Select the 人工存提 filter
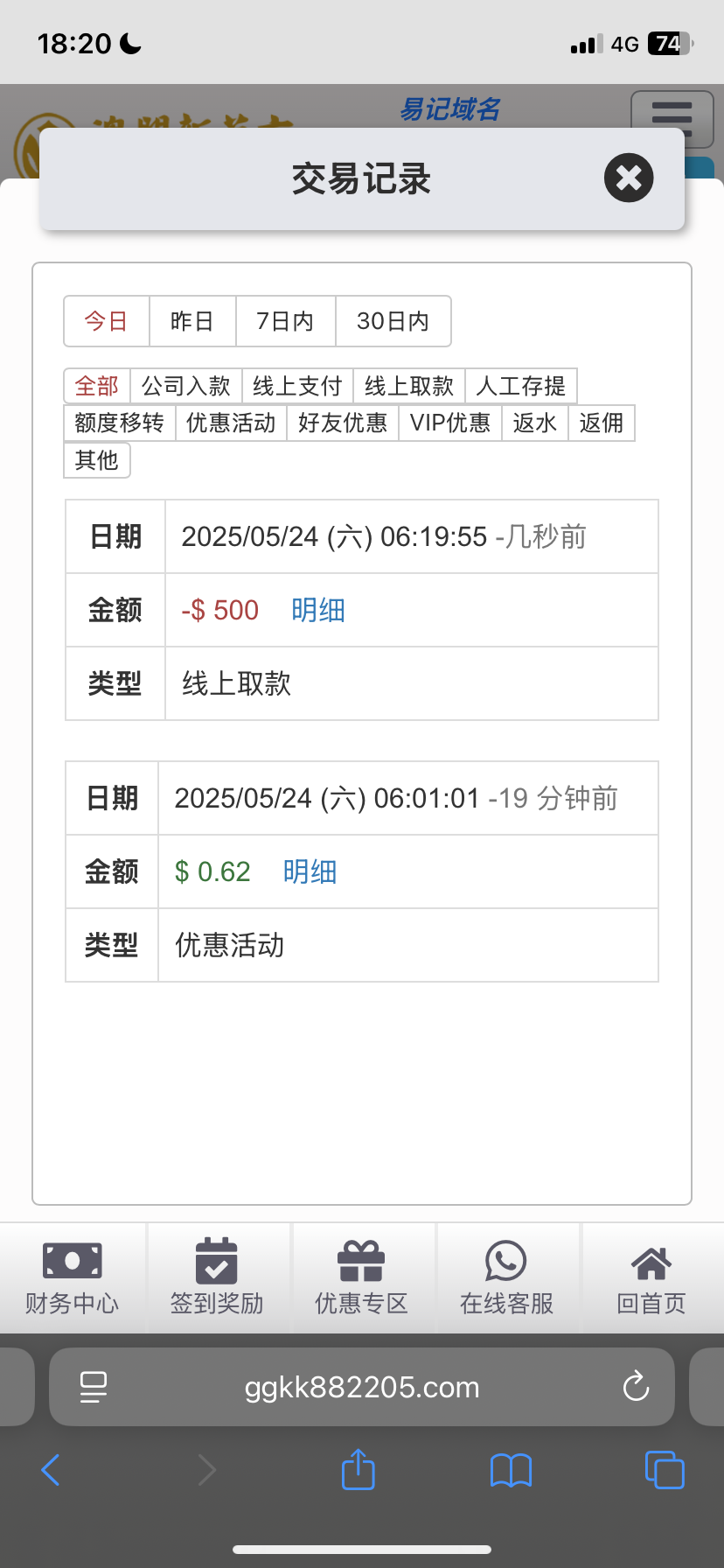Viewport: 724px width, 1568px height. [x=521, y=386]
